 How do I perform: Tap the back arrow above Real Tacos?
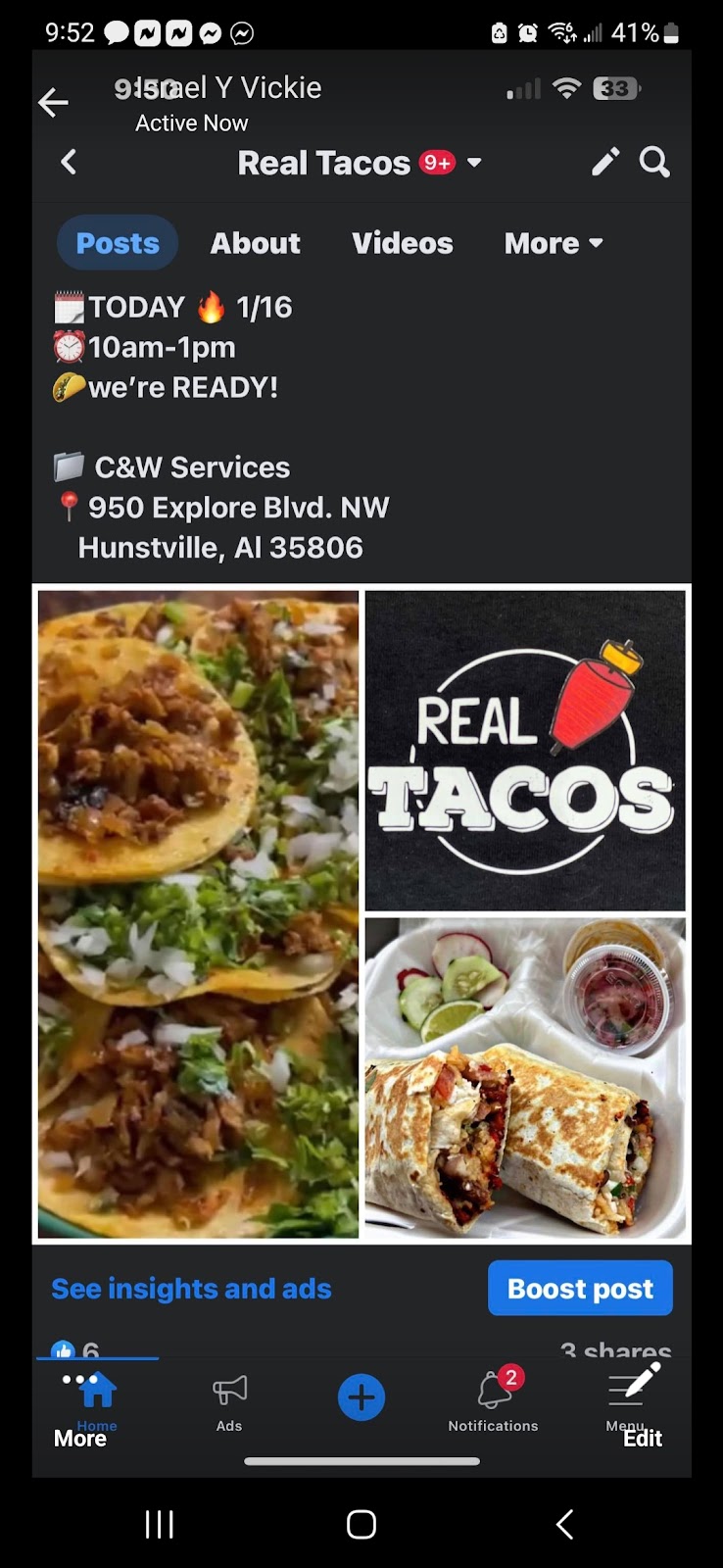tap(69, 162)
